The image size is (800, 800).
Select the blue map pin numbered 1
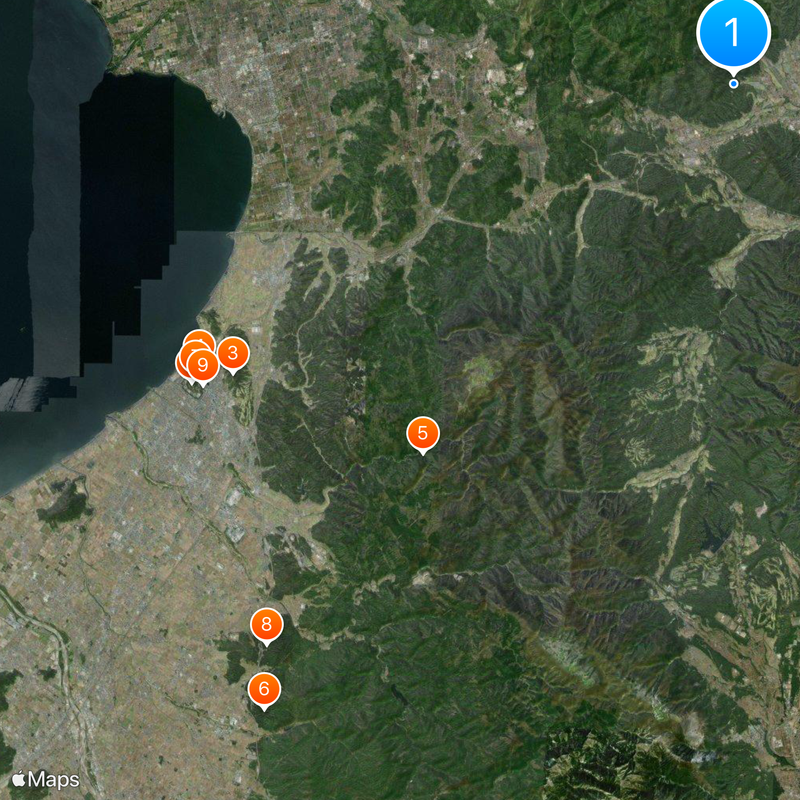click(x=733, y=33)
